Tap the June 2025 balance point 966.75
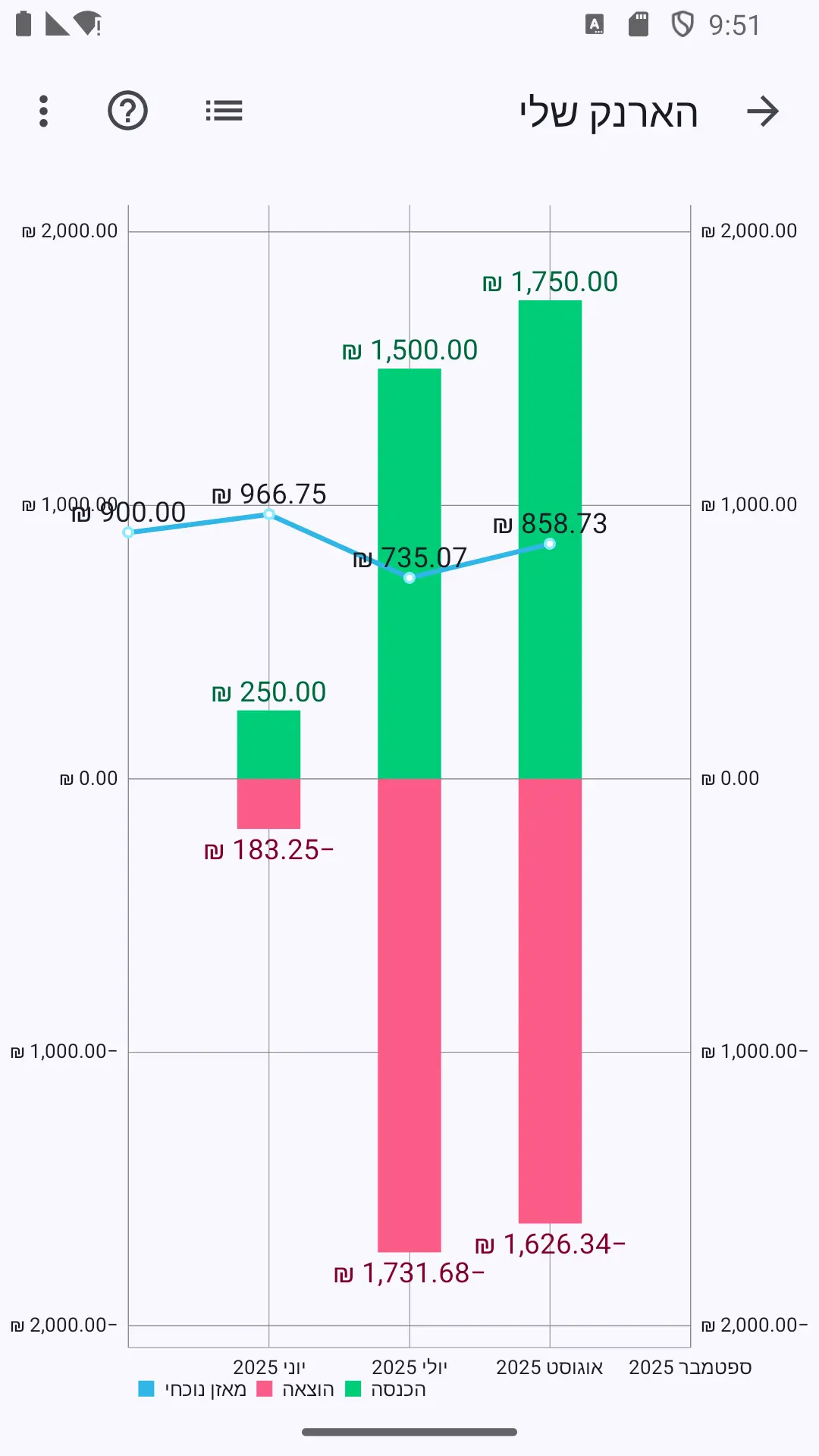Screen dimensions: 819x1456 tap(268, 514)
